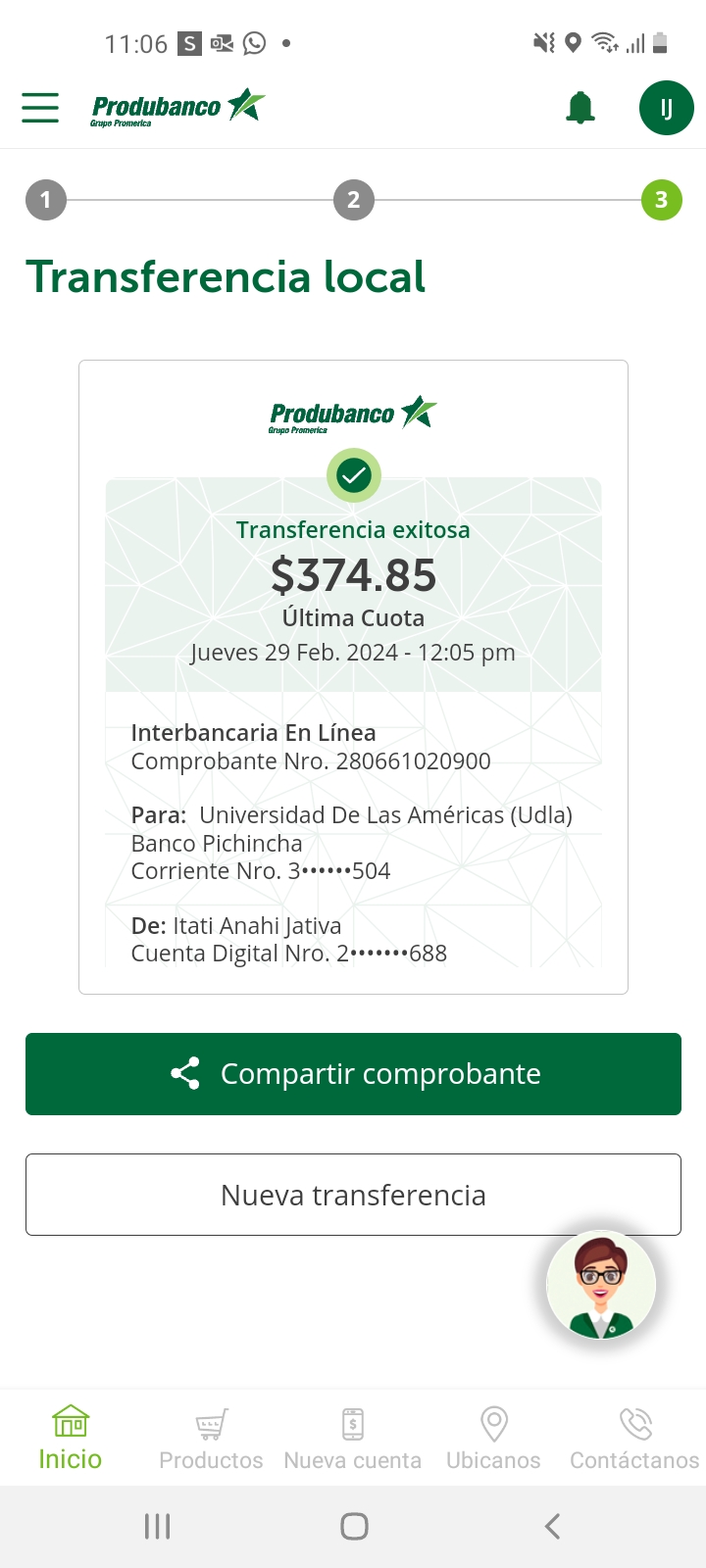This screenshot has width=706, height=1568.
Task: Open the notifications bell
Action: click(580, 108)
